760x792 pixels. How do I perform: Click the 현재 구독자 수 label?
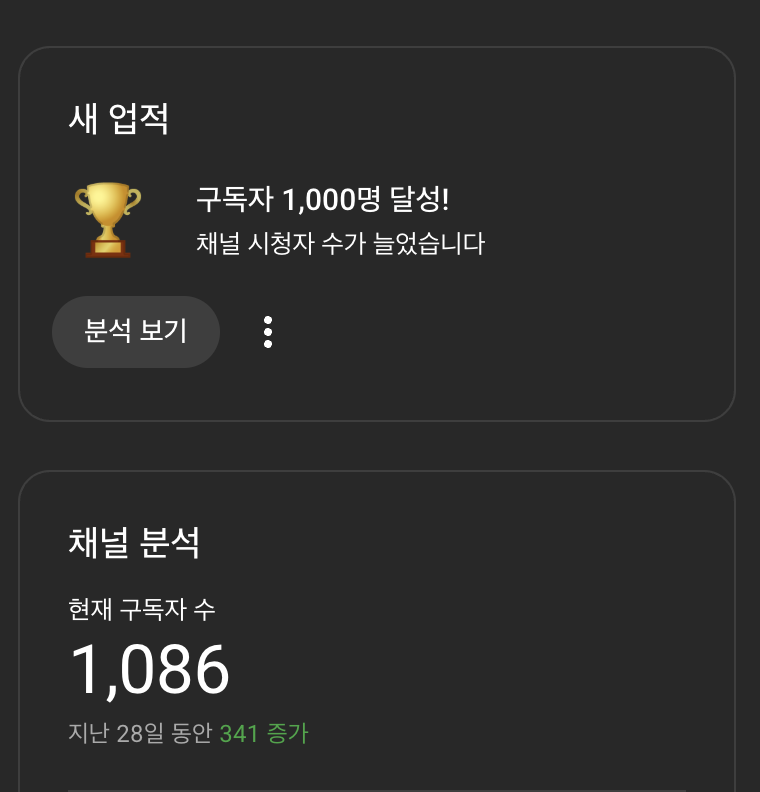[x=143, y=608]
